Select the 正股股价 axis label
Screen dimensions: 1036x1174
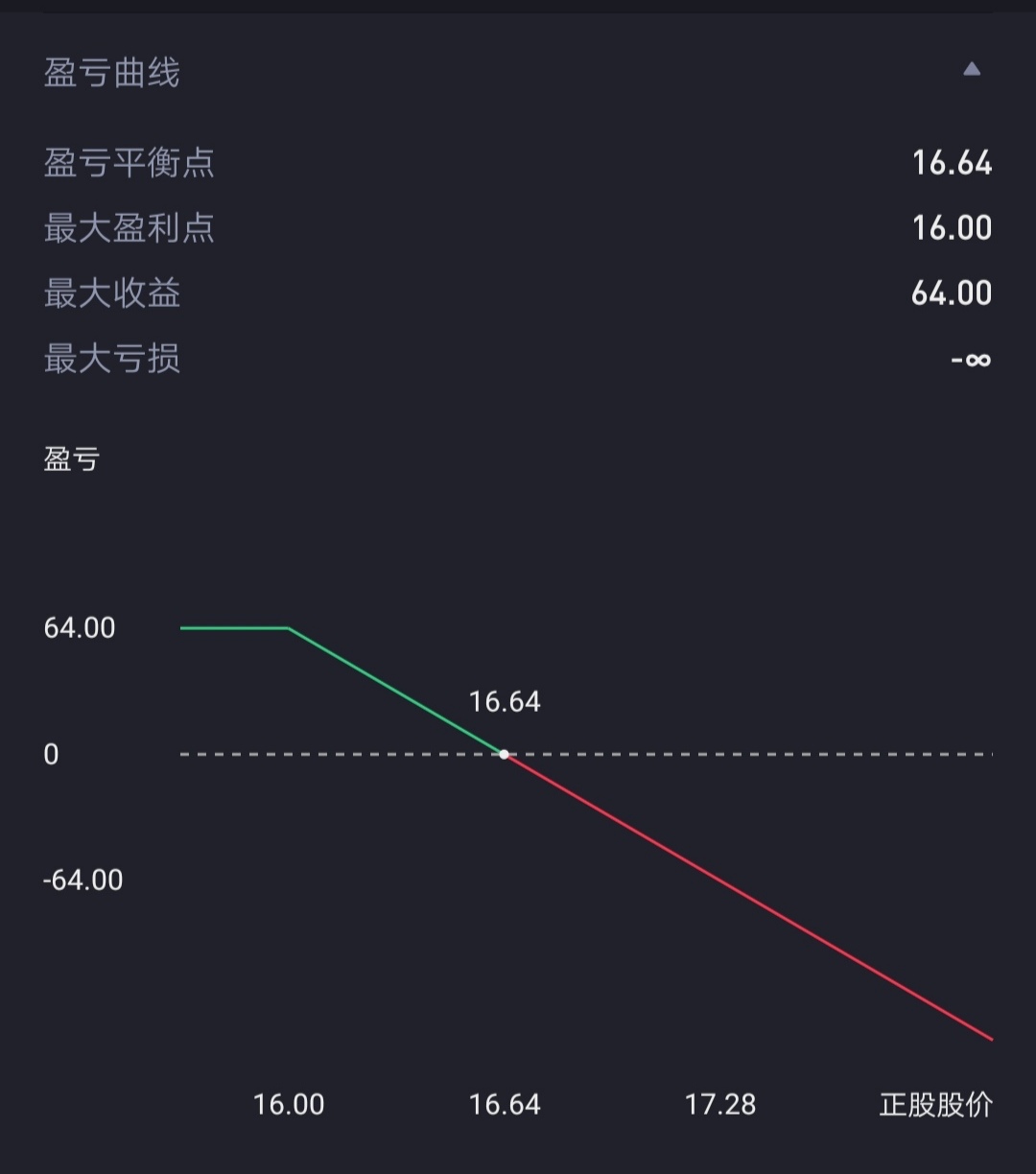935,1105
